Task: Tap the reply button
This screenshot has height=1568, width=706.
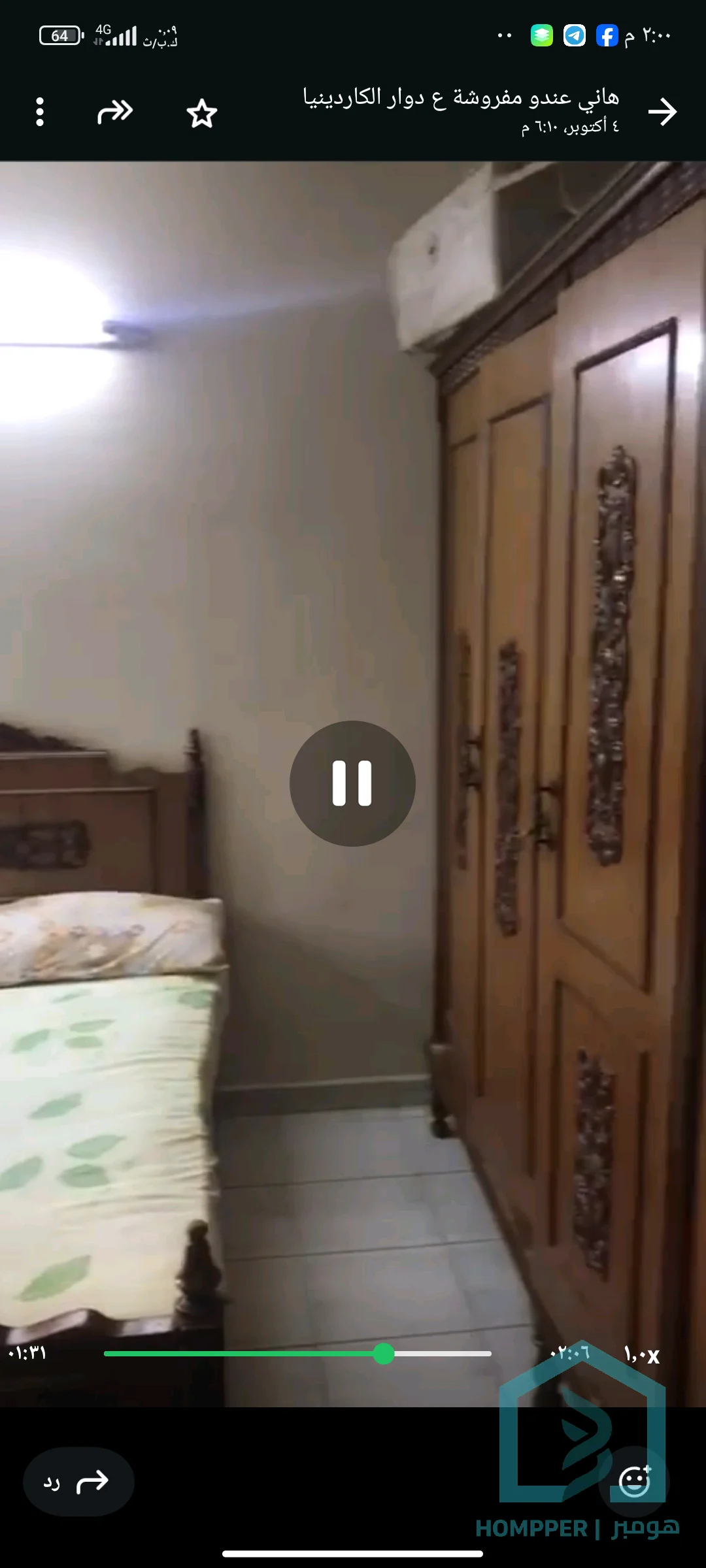Action: [78, 1482]
